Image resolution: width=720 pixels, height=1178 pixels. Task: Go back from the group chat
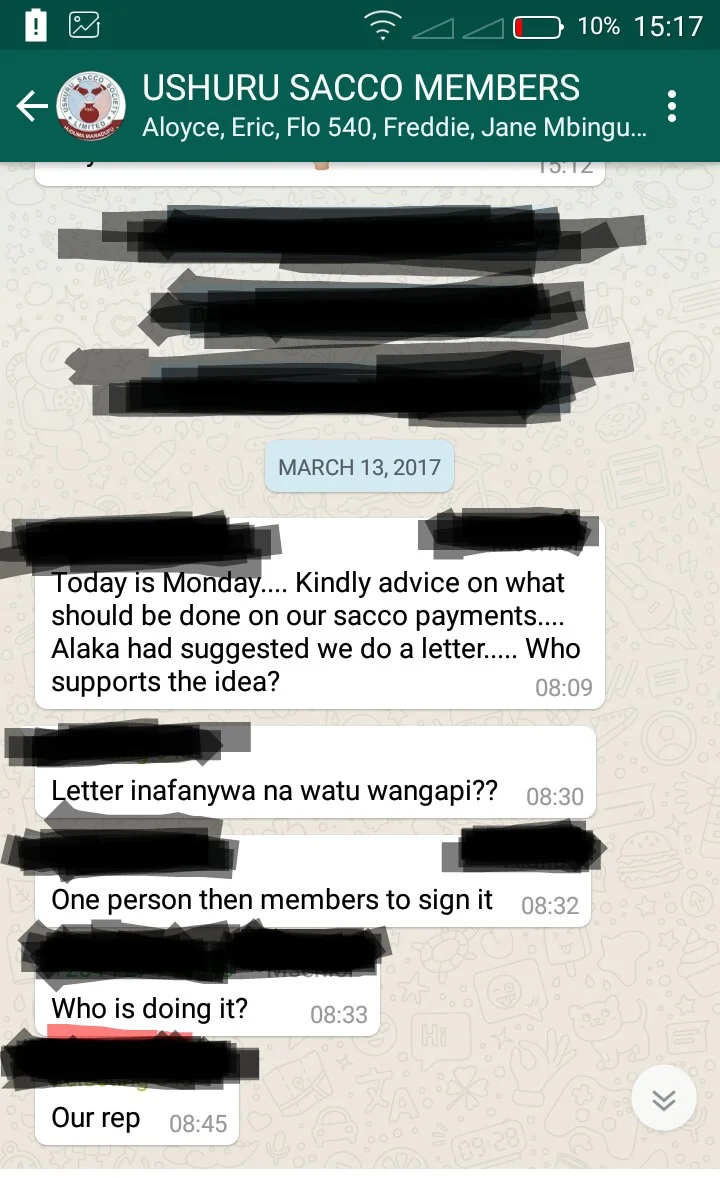32,106
